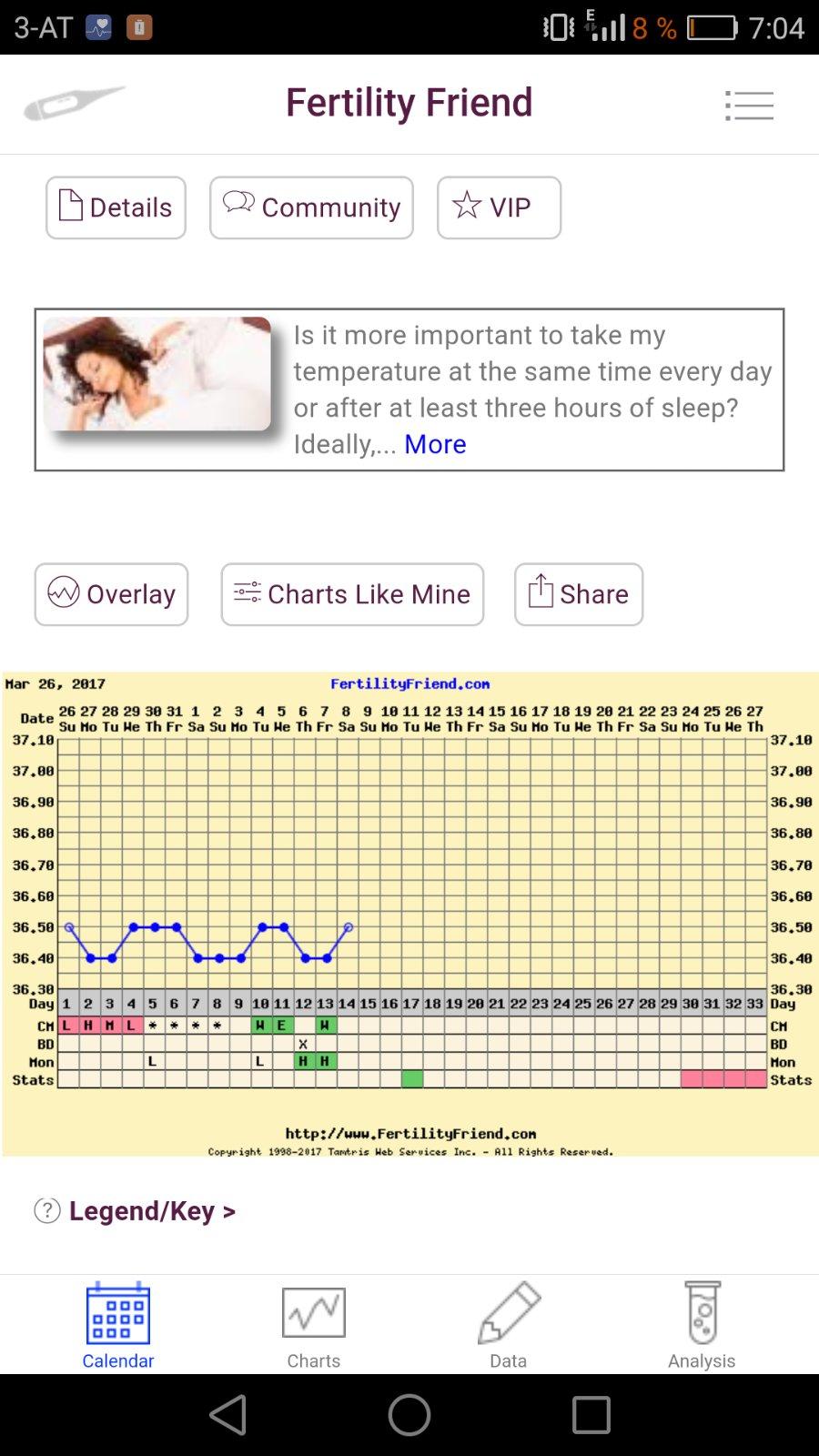Switch to the Analysis tab
The image size is (819, 1456).
pyautogui.click(x=702, y=1325)
